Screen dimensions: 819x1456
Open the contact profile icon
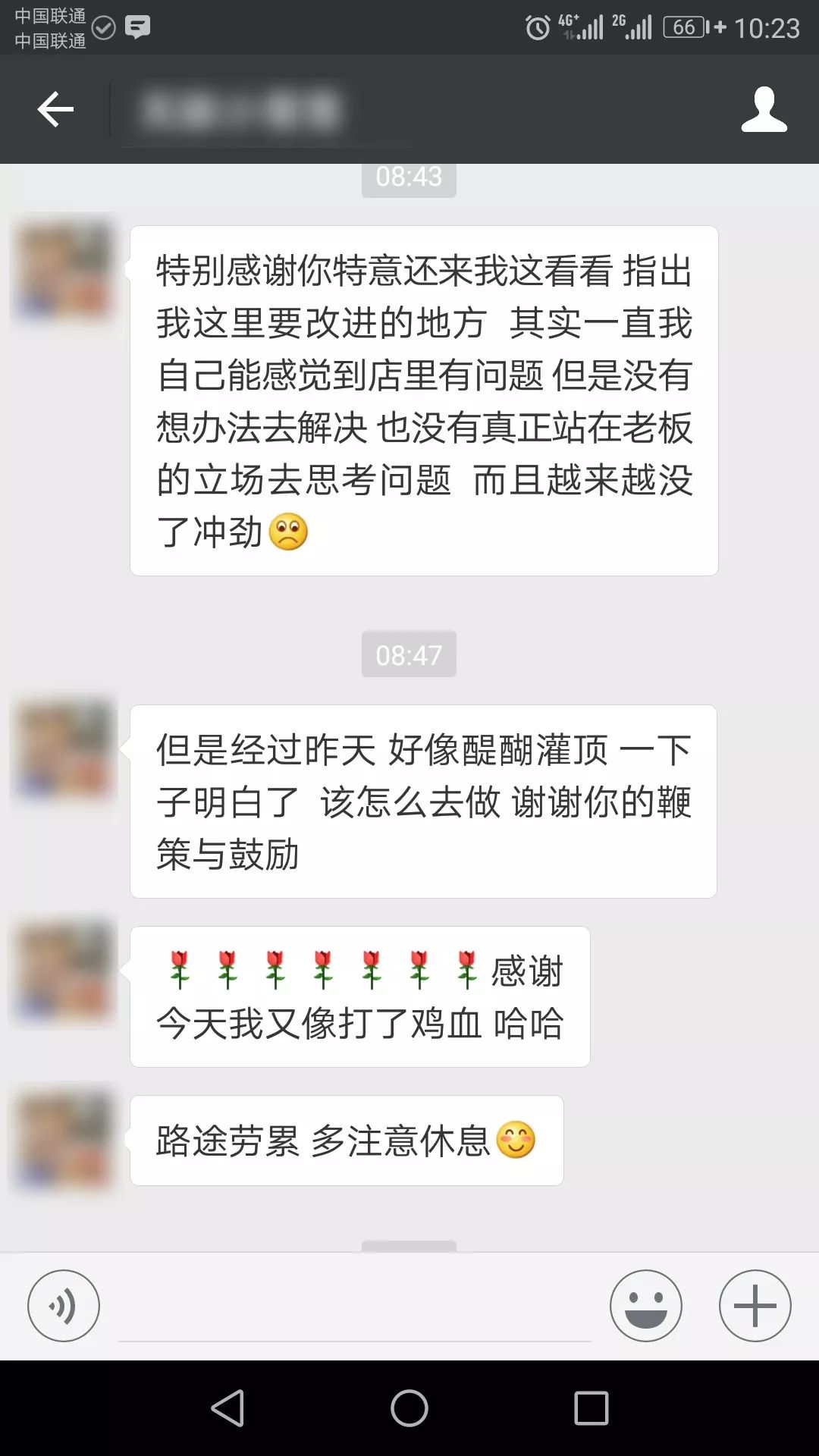(764, 109)
